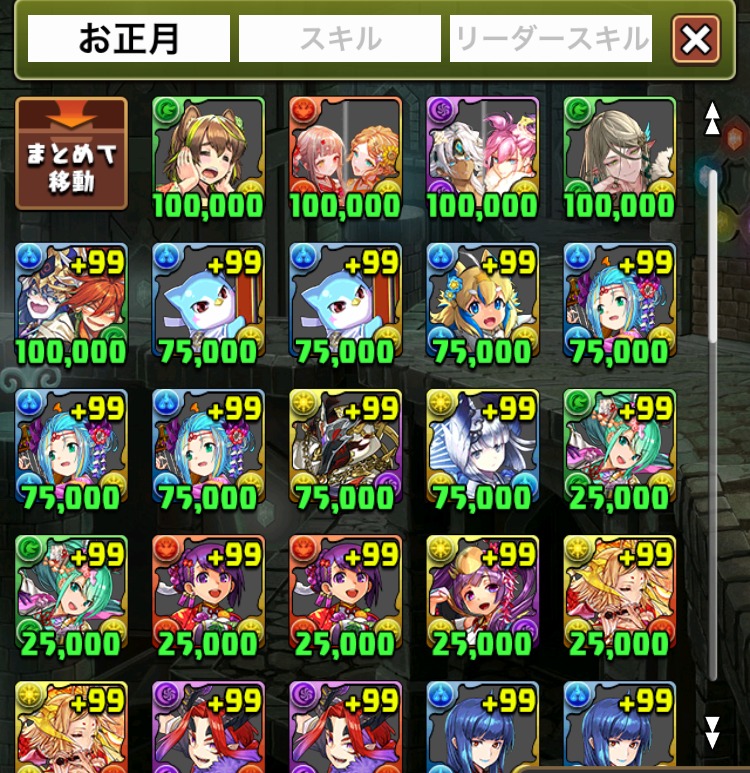Tap the お正月 search field

[x=129, y=39]
